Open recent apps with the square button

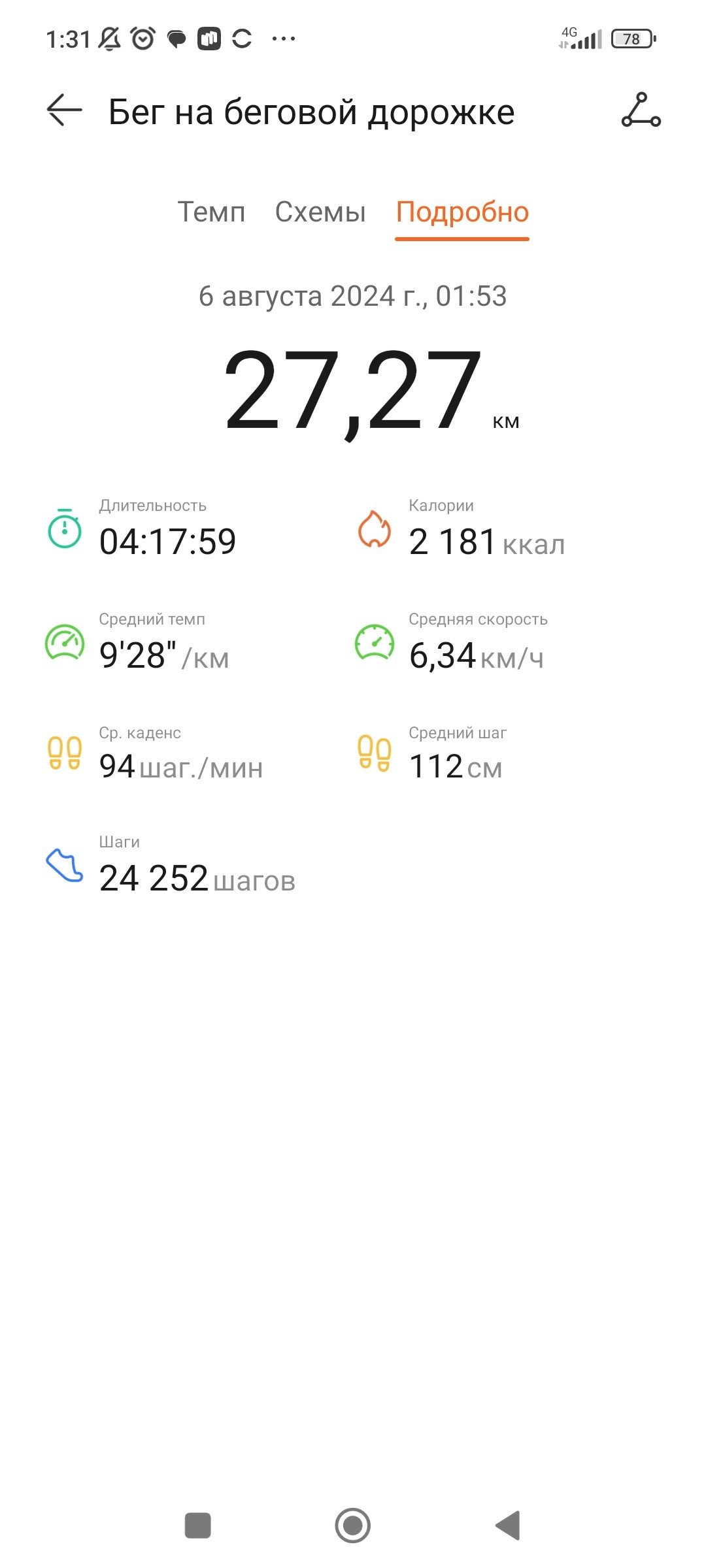pyautogui.click(x=198, y=1526)
